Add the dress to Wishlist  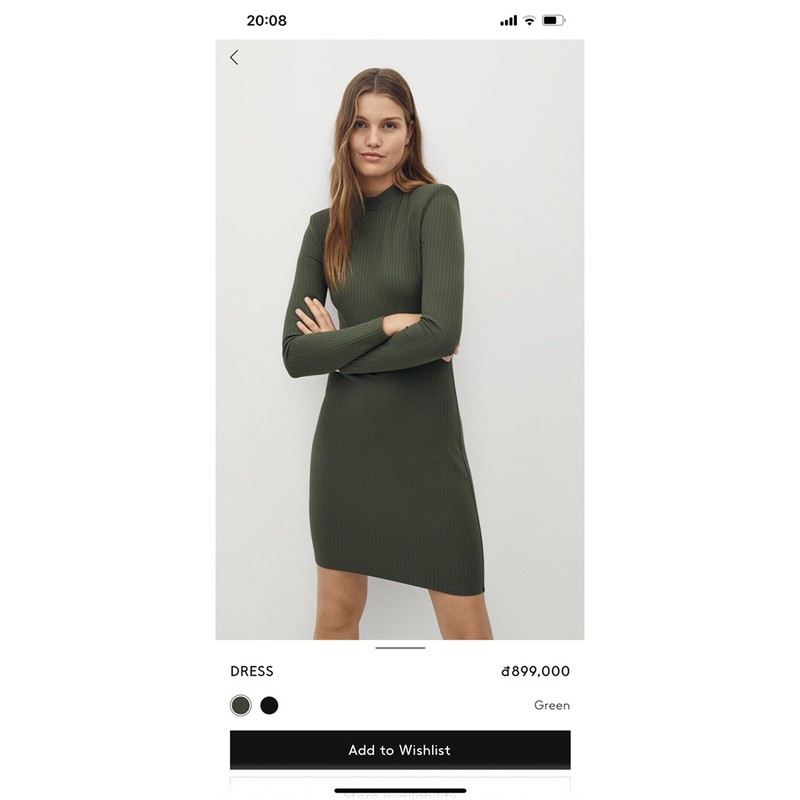coord(400,750)
